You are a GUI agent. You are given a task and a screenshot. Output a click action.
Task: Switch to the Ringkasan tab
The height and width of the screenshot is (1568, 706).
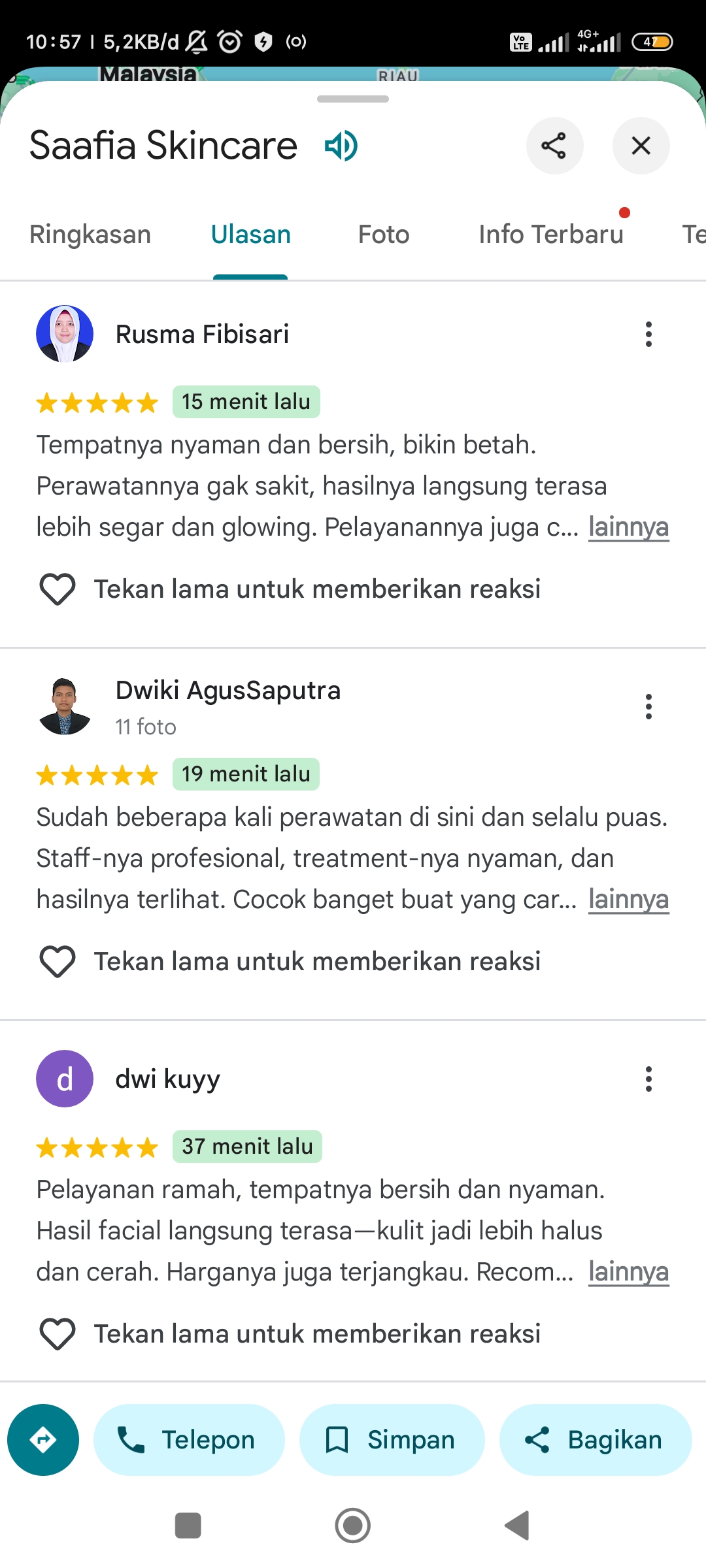90,234
